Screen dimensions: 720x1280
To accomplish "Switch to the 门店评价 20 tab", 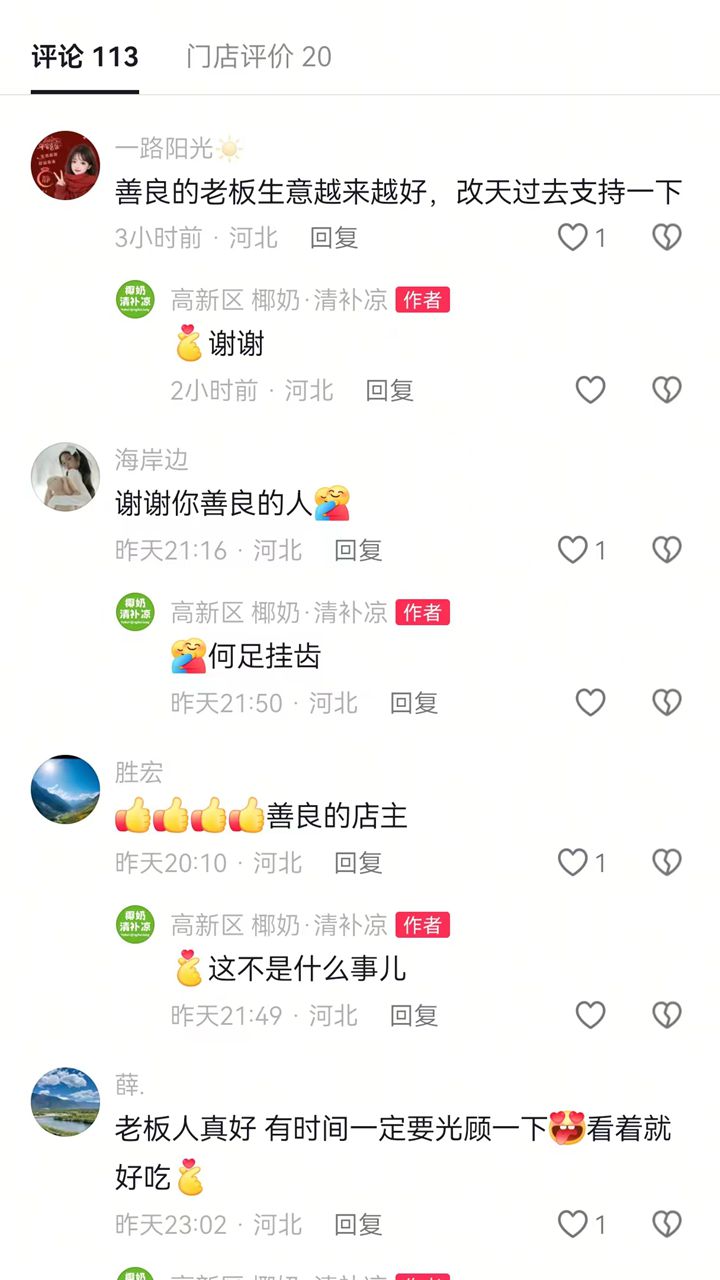I will click(258, 57).
